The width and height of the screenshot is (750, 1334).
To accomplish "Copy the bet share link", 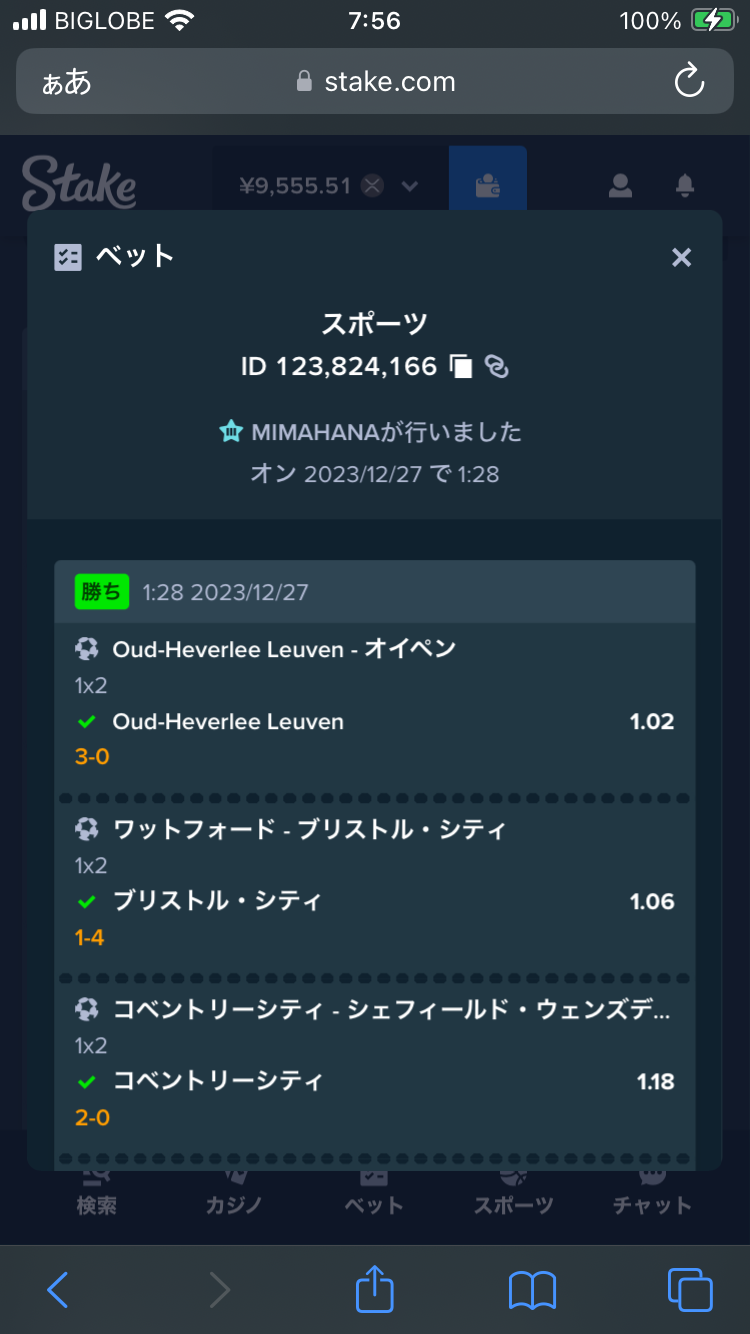I will (497, 367).
